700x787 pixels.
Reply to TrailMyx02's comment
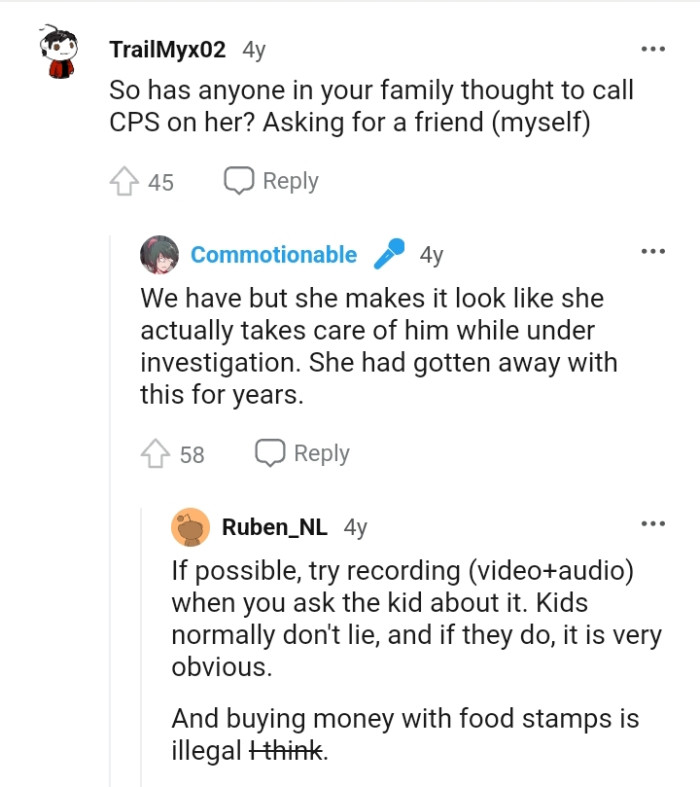[271, 181]
